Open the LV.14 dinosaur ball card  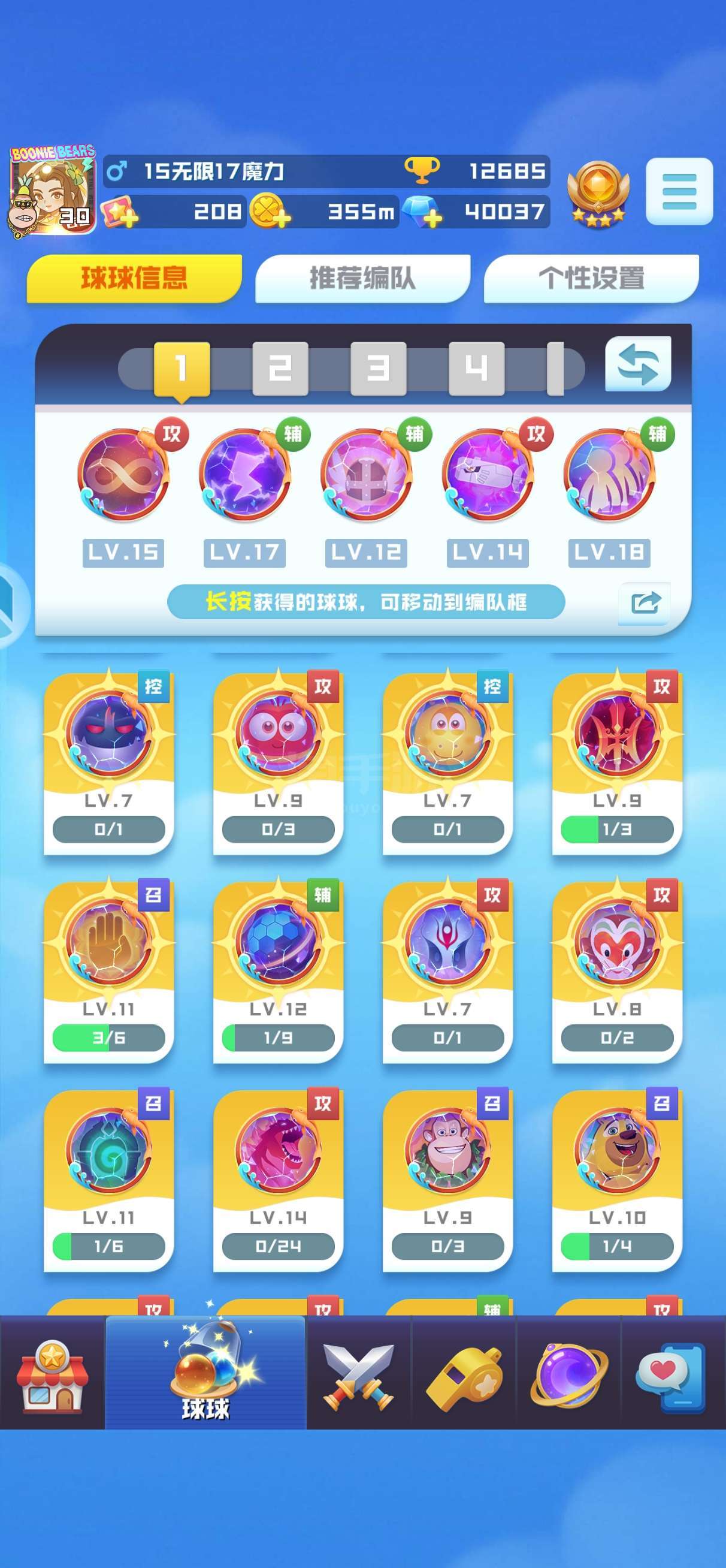point(278,1181)
